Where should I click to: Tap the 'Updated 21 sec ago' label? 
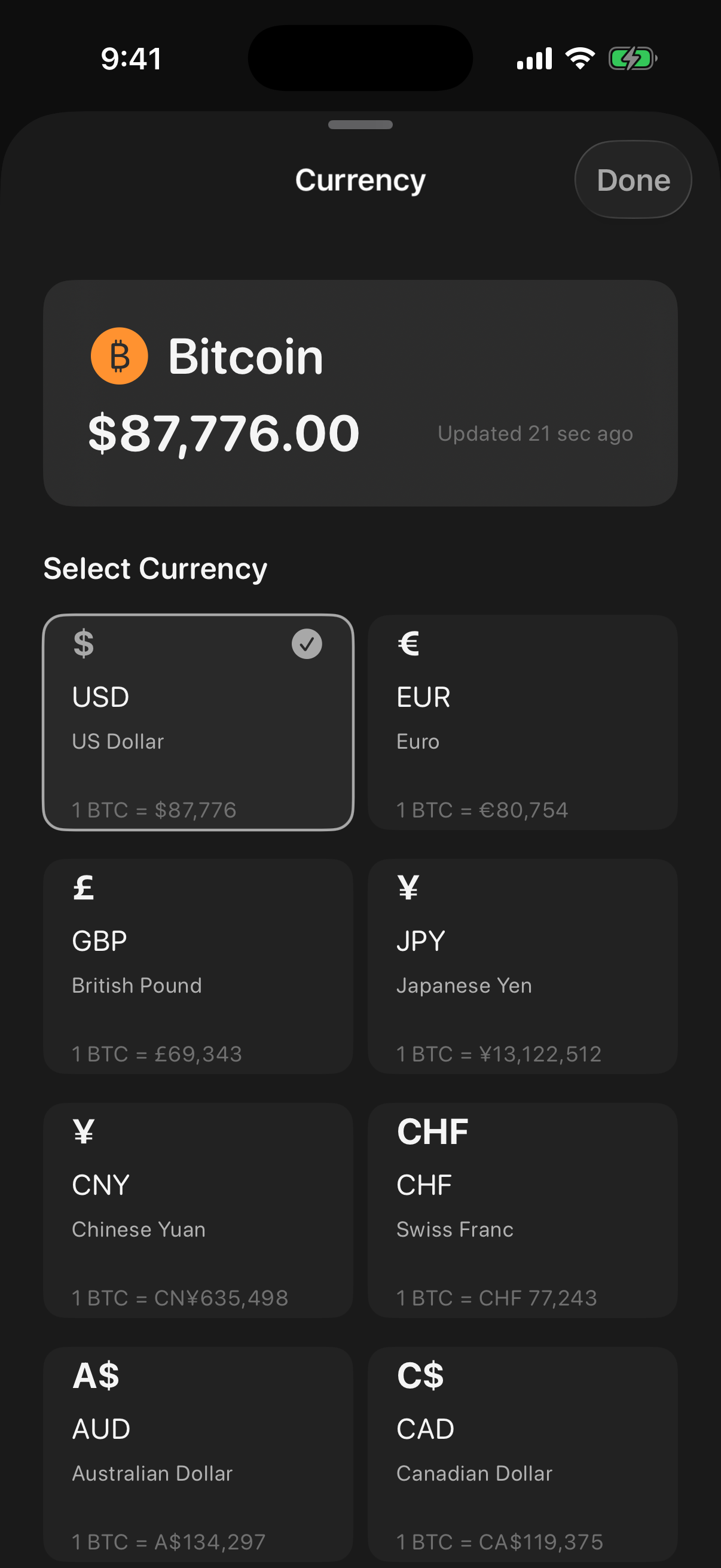535,434
